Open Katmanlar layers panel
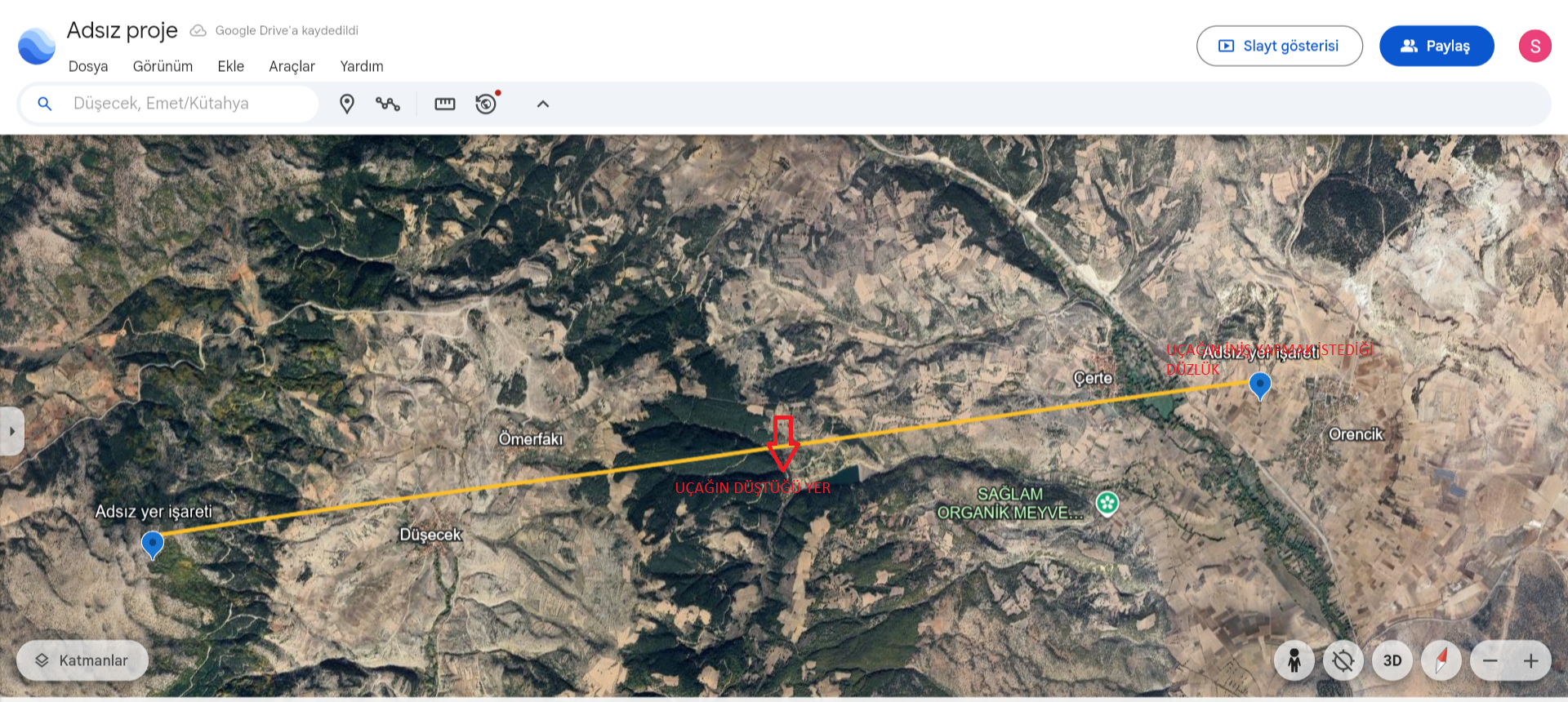 click(x=82, y=660)
